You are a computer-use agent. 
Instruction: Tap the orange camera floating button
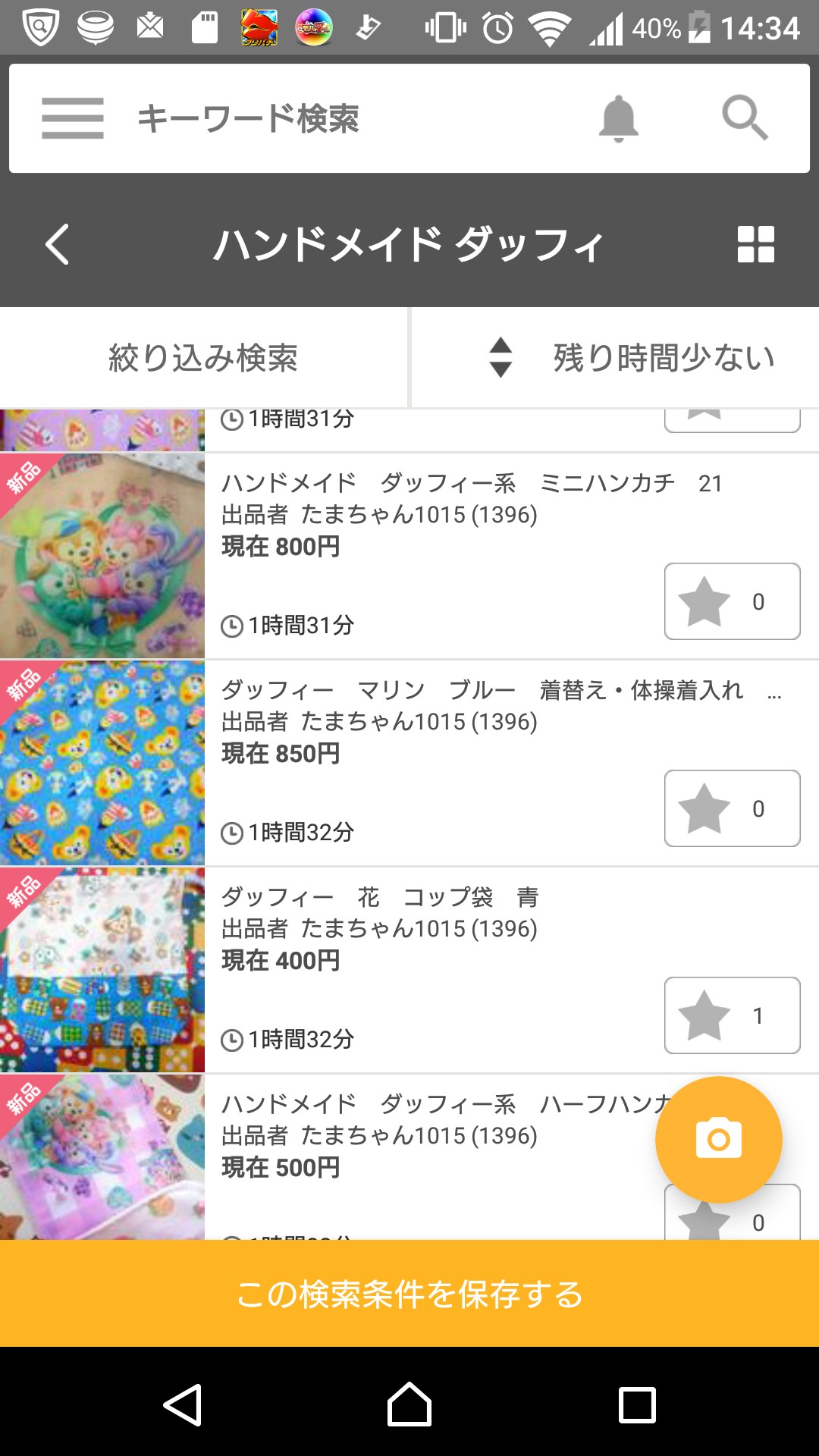[x=718, y=1139]
